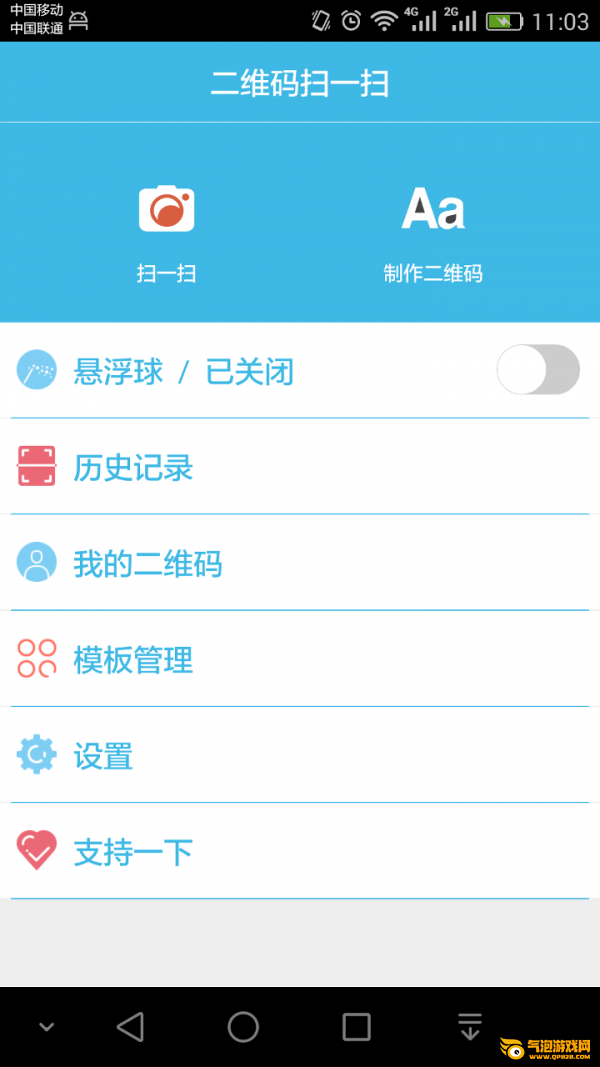Open recent apps with the square button
The height and width of the screenshot is (1067, 600).
tap(356, 1026)
